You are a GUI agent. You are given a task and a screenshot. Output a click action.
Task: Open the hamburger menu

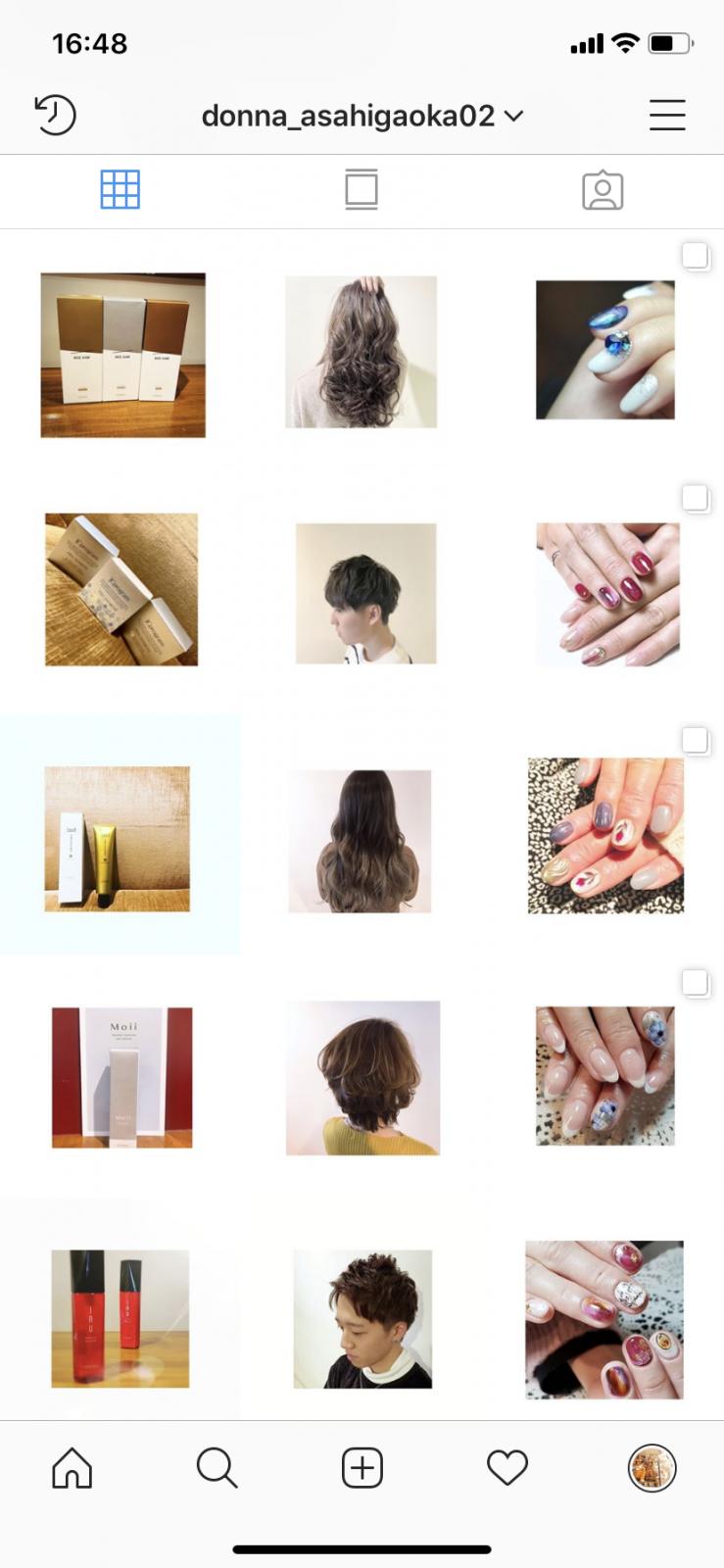tap(667, 115)
